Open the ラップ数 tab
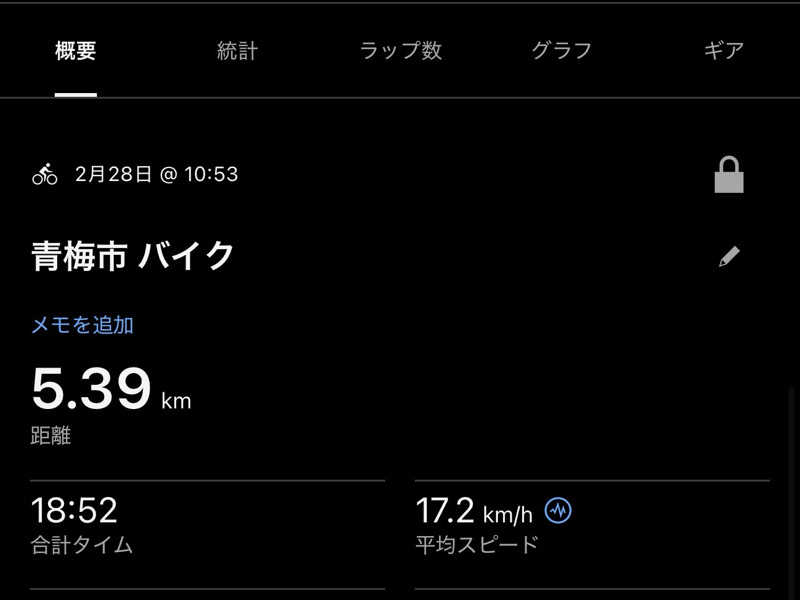Viewport: 800px width, 600px height. click(400, 51)
